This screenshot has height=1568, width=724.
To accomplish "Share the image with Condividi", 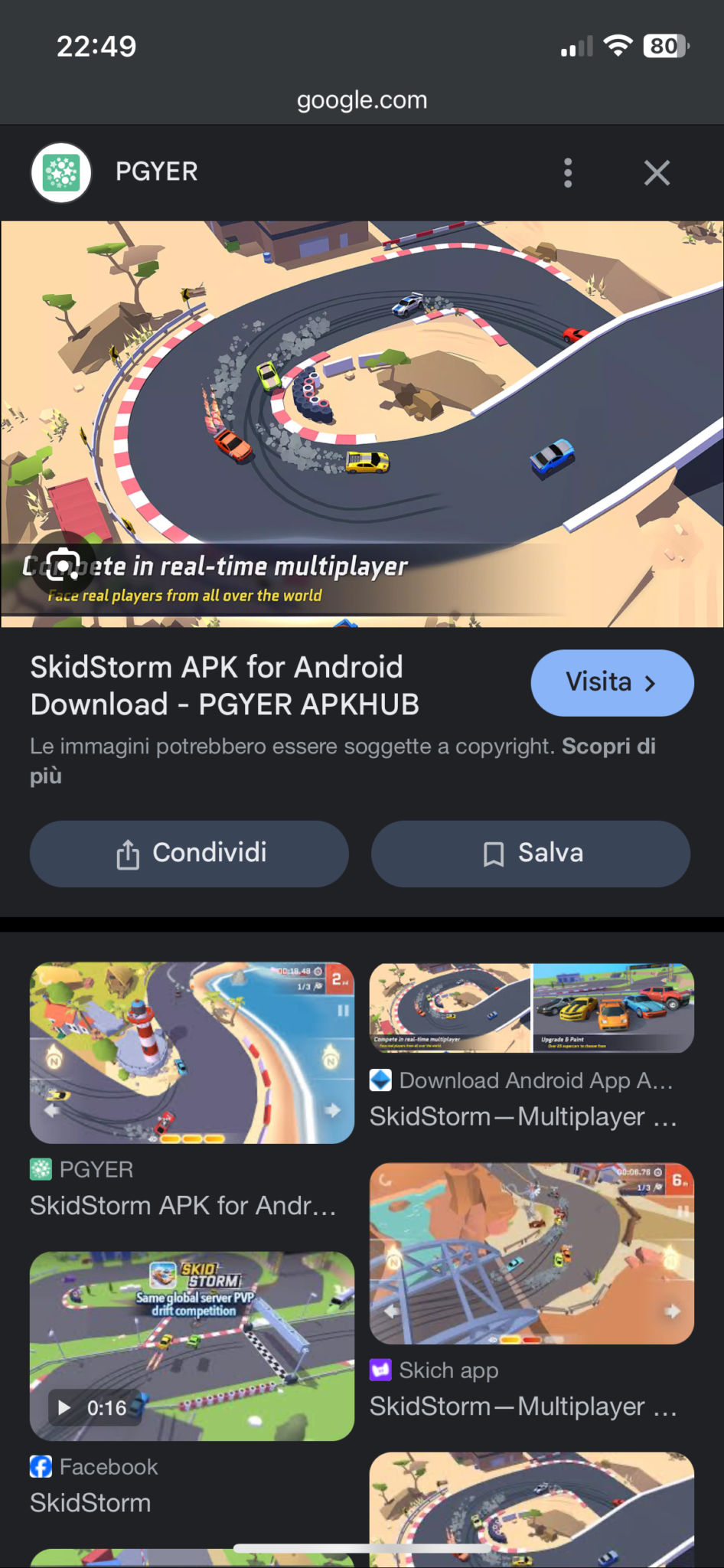I will click(189, 854).
